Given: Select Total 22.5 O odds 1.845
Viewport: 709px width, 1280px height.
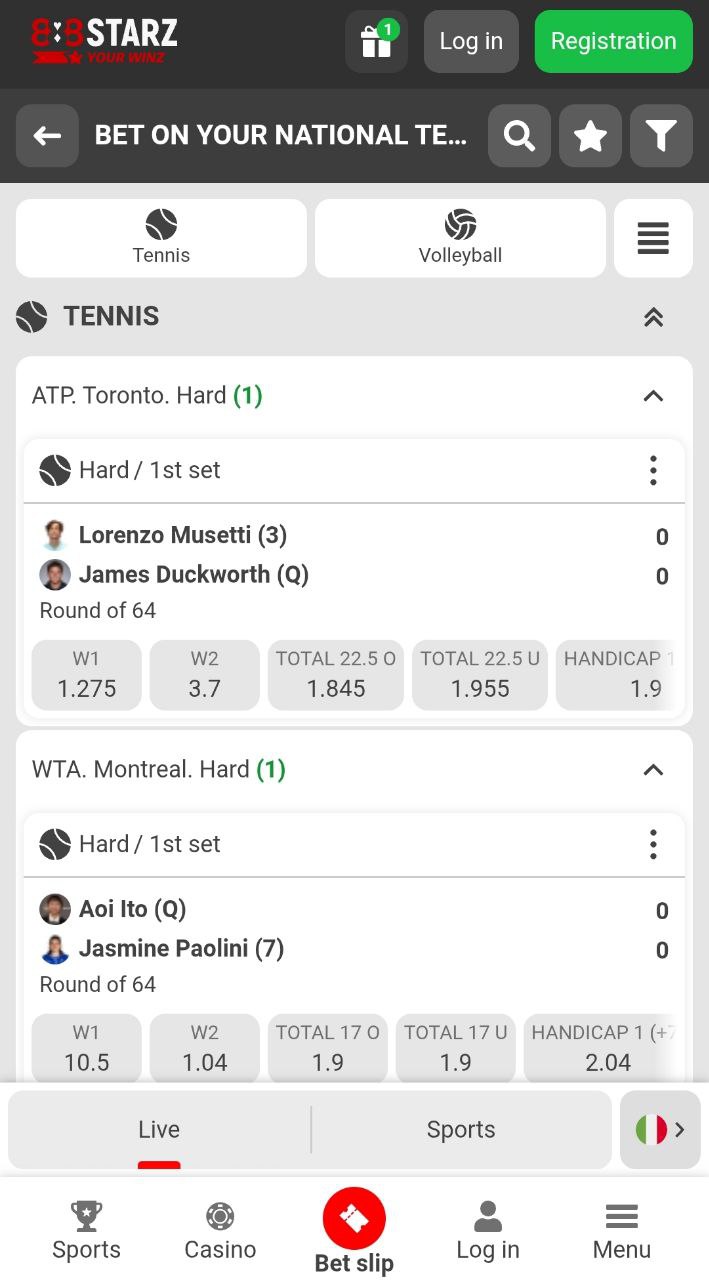Looking at the screenshot, I should click(x=336, y=675).
